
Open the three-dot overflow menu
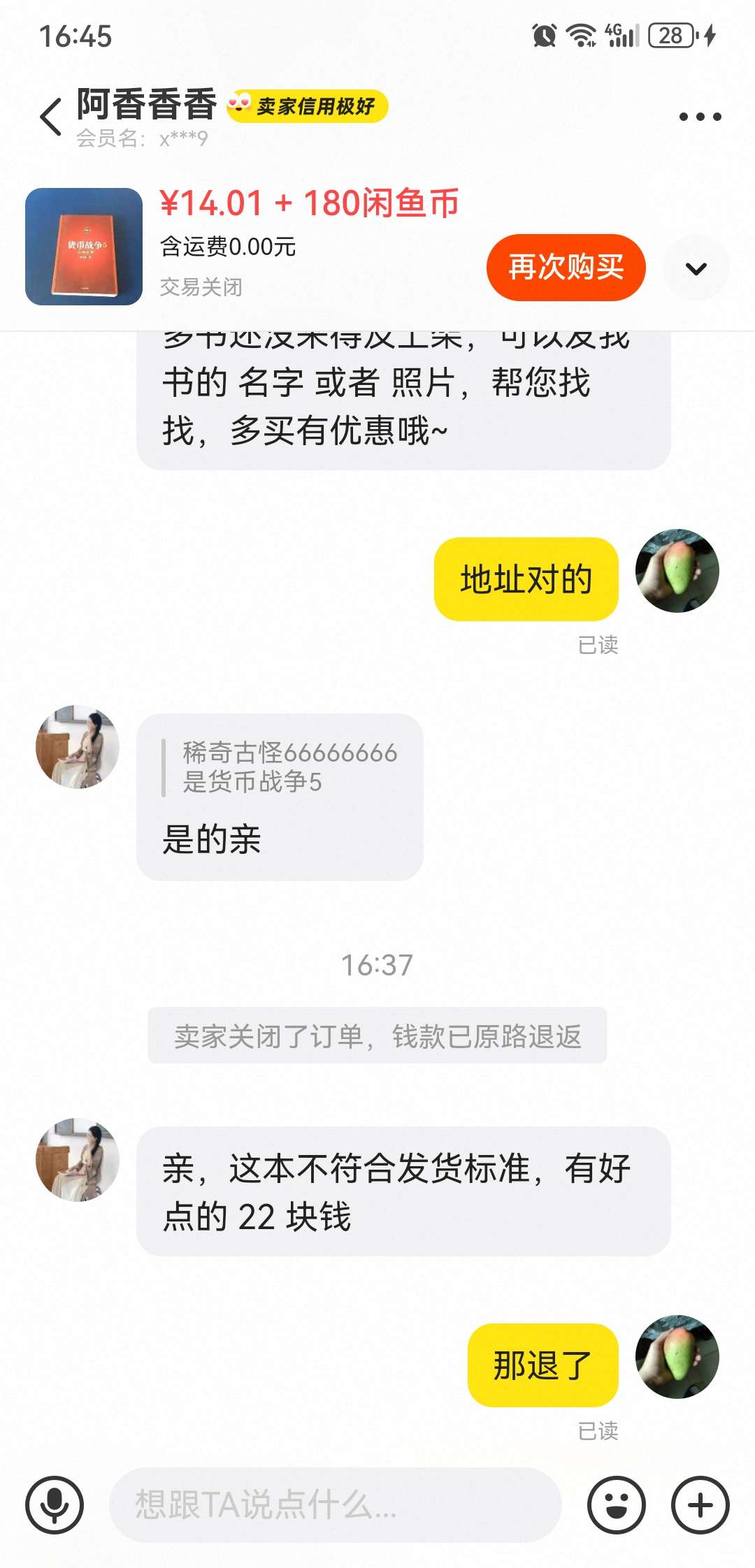(700, 117)
